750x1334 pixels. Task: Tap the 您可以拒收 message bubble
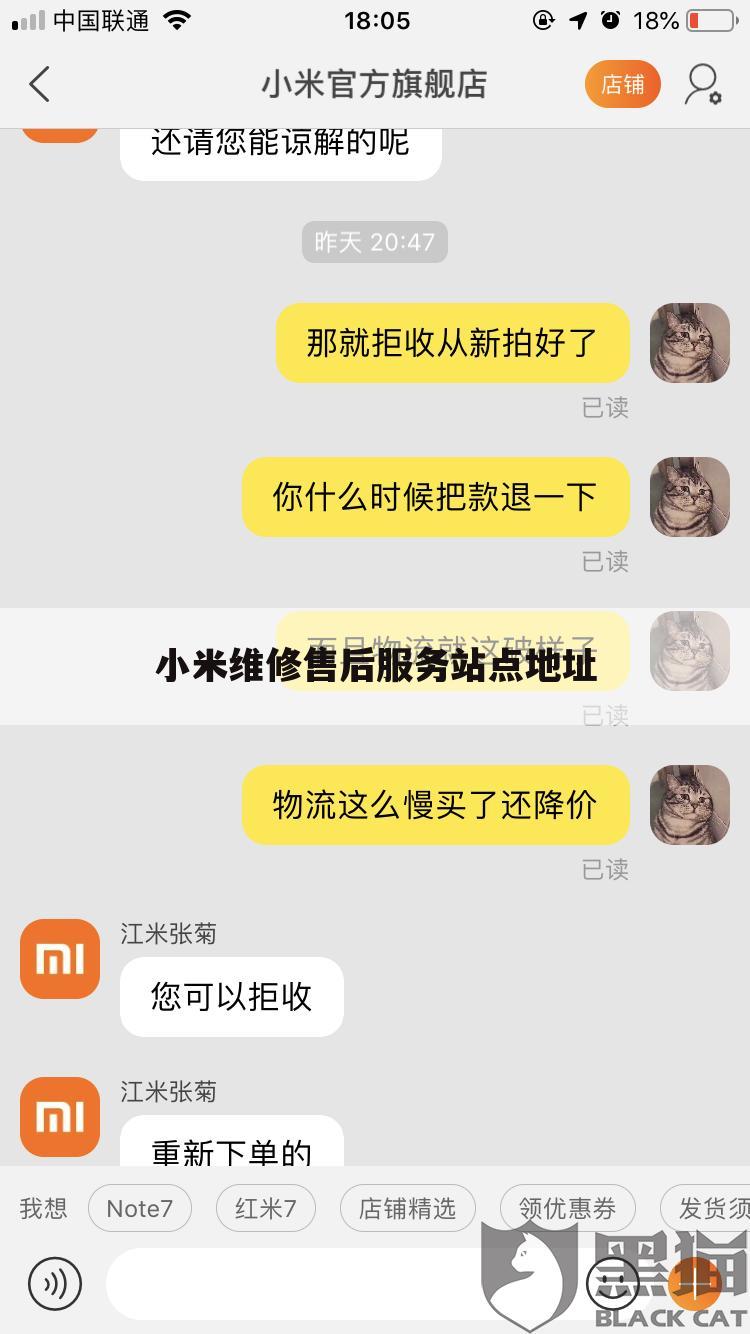[231, 996]
